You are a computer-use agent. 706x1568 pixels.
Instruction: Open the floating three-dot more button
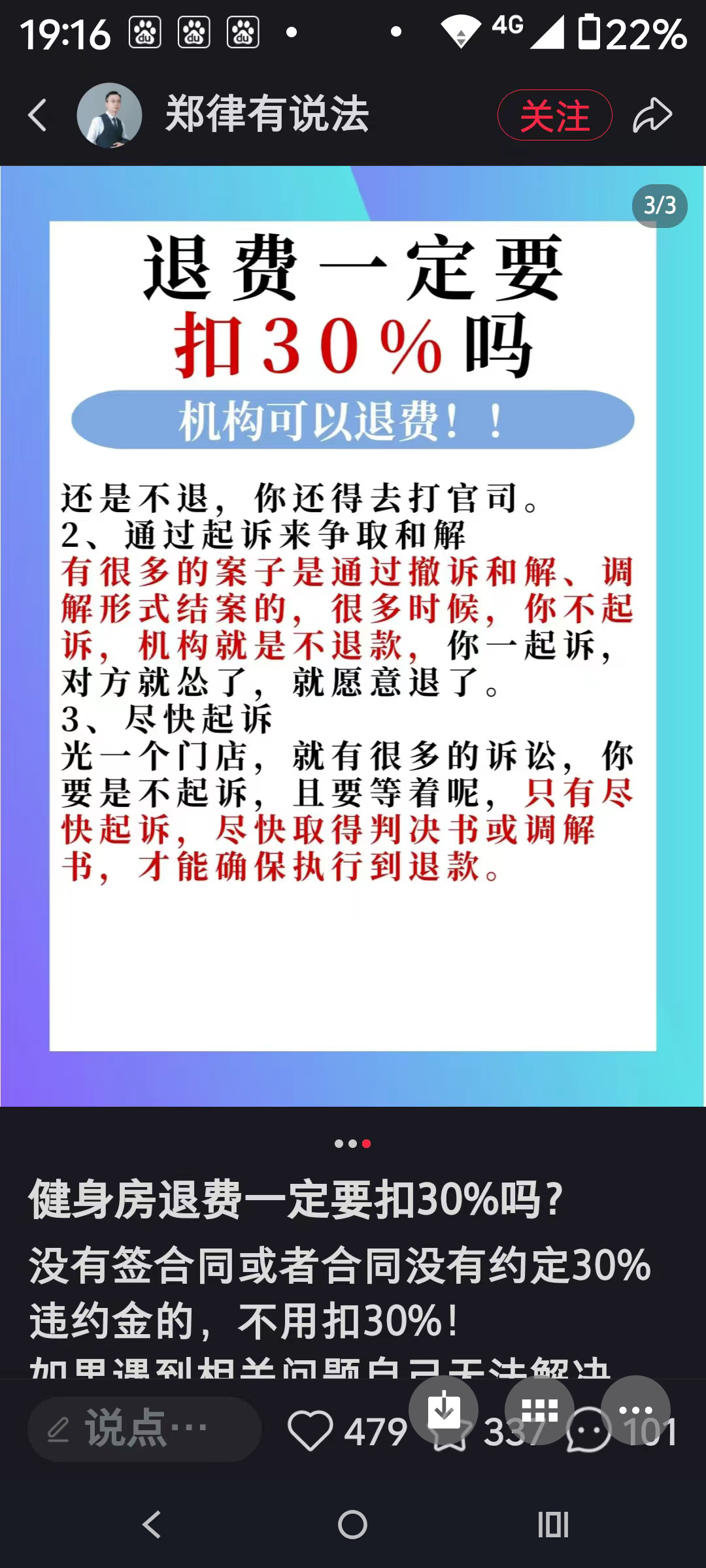[x=635, y=1410]
